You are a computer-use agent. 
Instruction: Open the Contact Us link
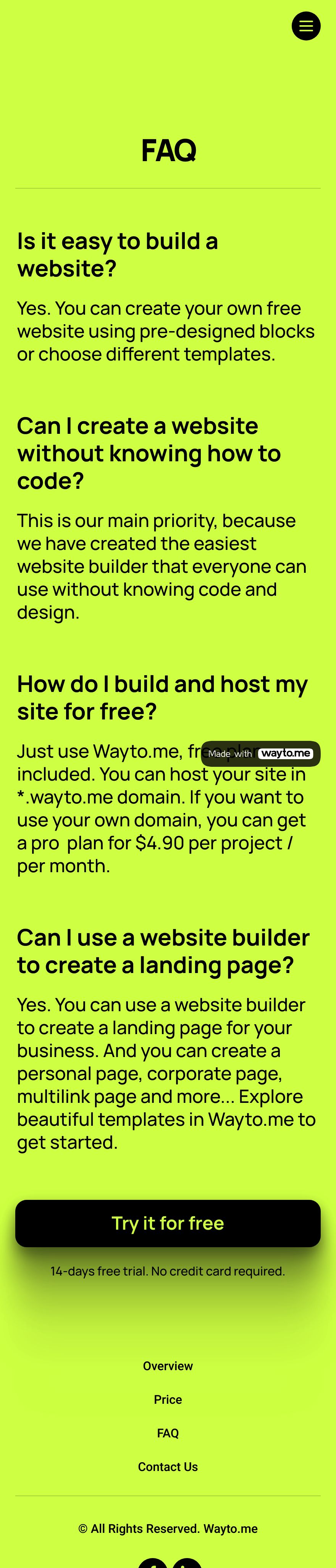point(168,1466)
